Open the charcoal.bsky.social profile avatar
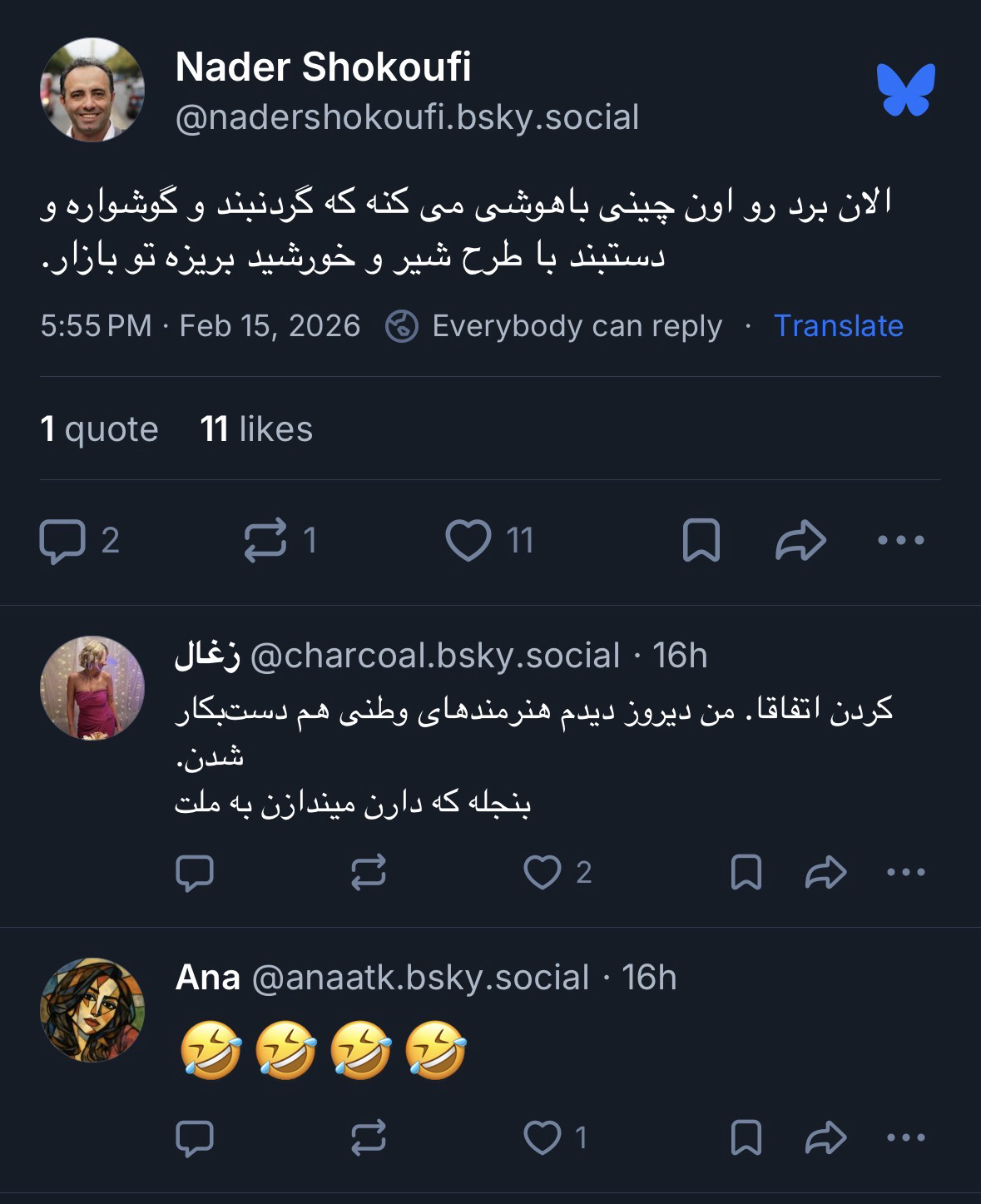Image resolution: width=981 pixels, height=1204 pixels. tap(92, 687)
